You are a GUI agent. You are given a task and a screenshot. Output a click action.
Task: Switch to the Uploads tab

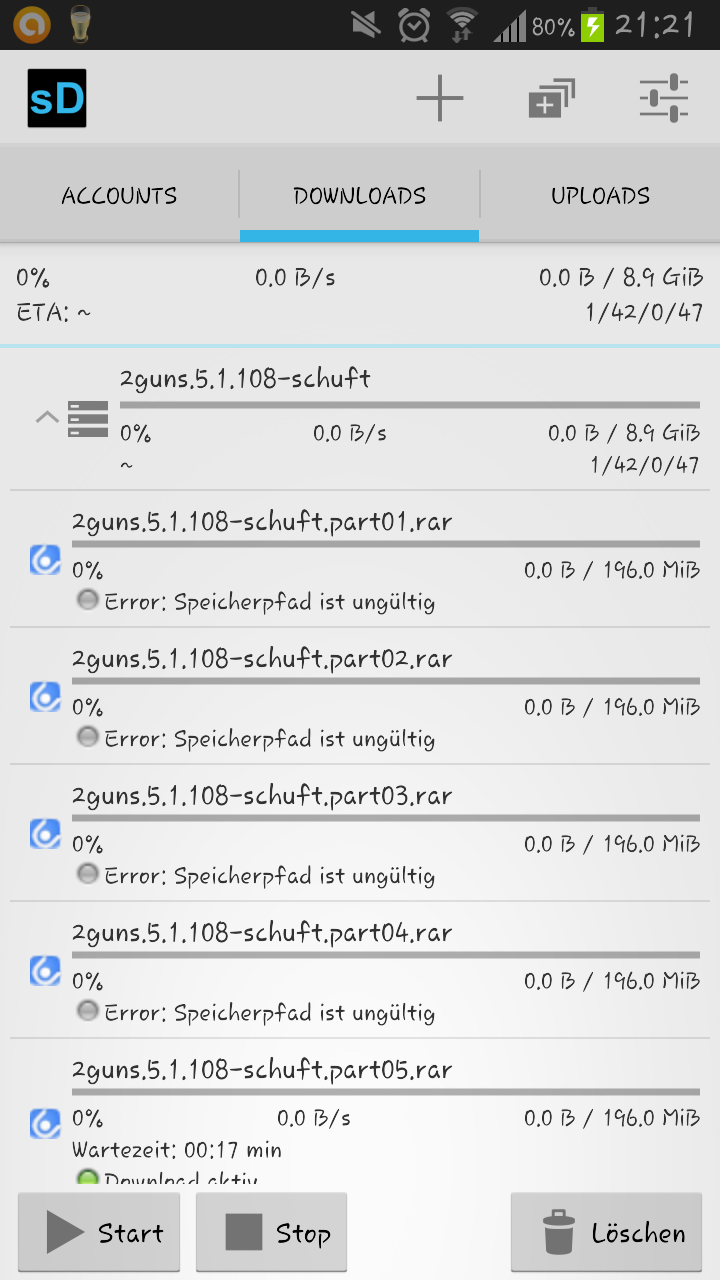tap(600, 196)
